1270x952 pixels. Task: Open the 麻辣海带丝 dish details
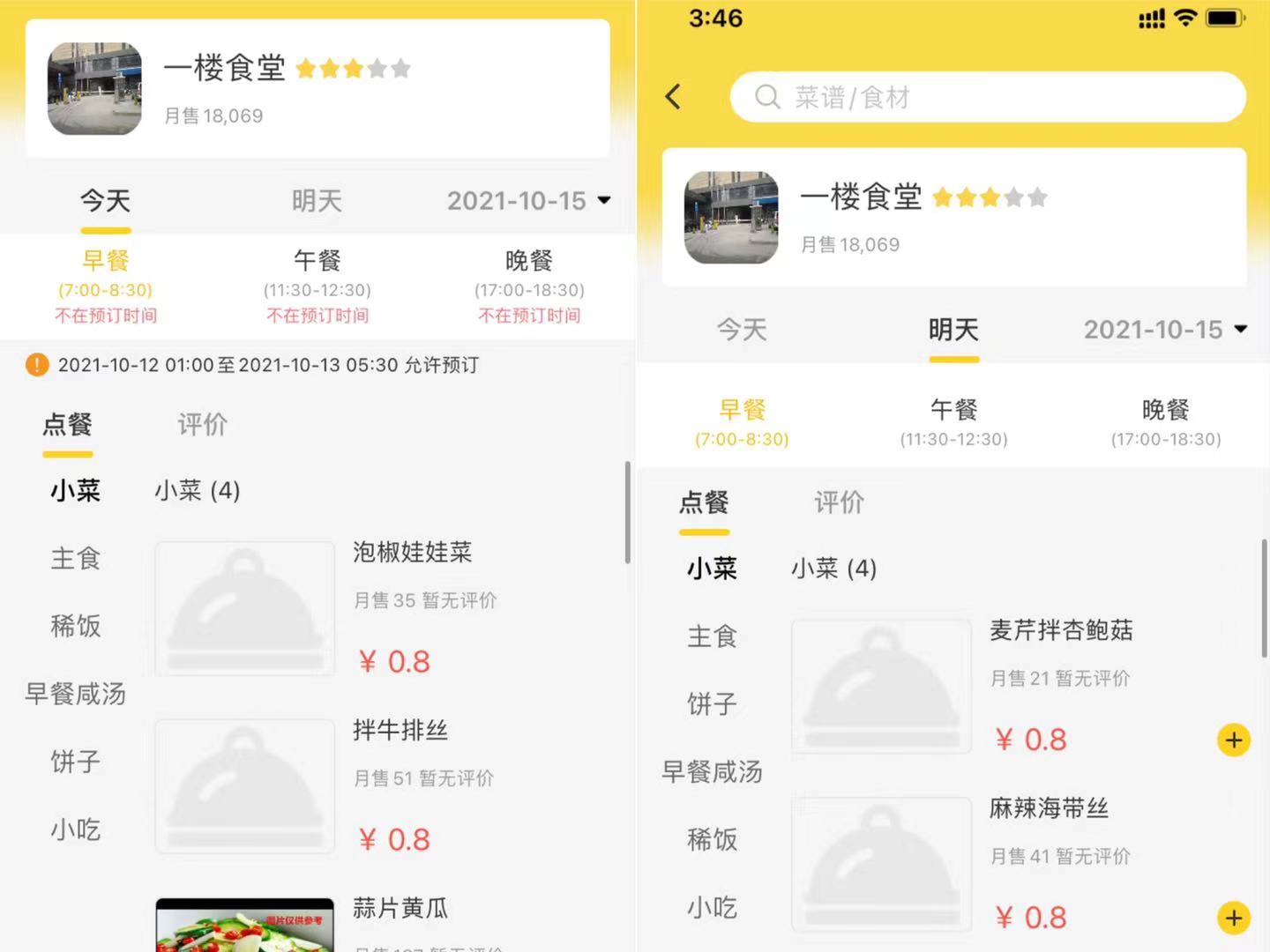coord(1049,808)
